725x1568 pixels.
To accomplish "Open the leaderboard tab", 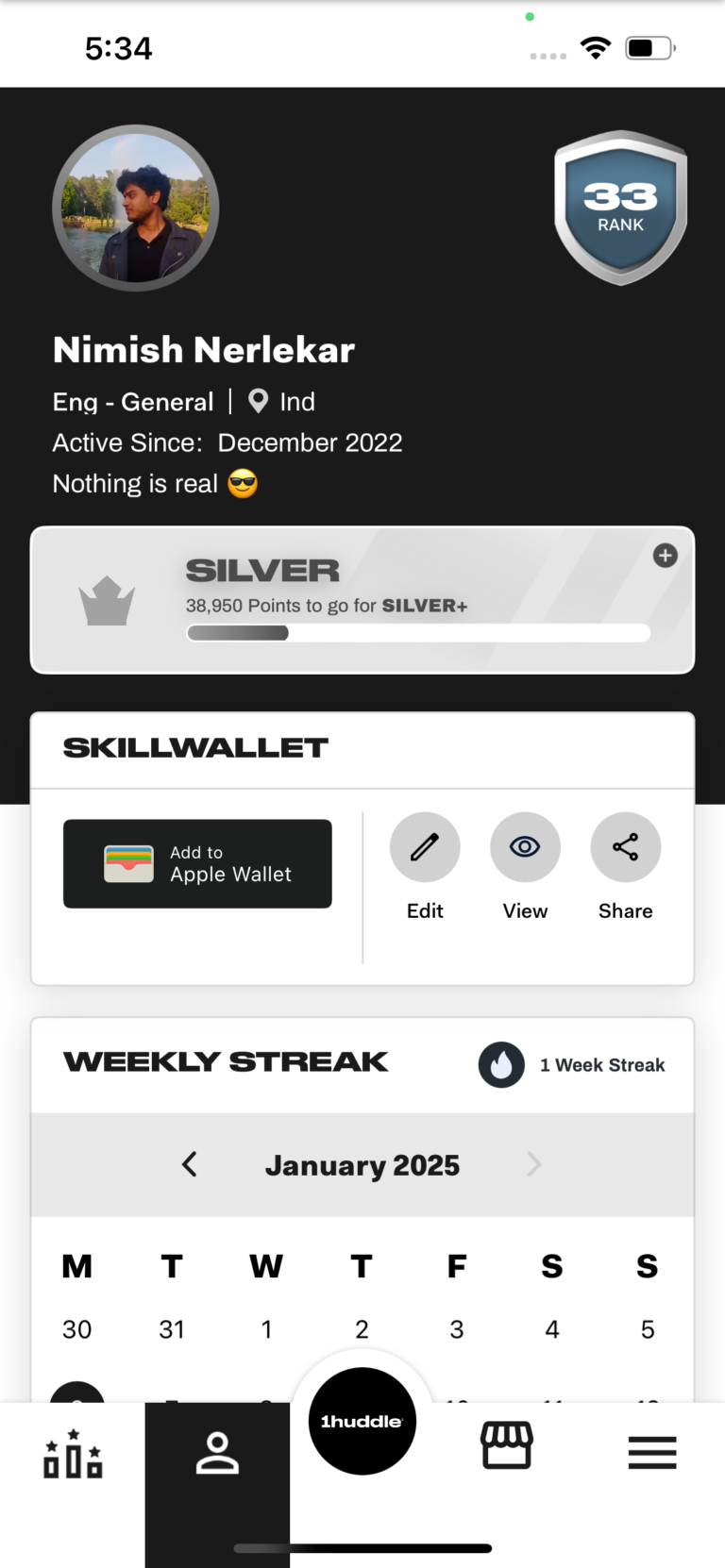I will click(73, 1453).
